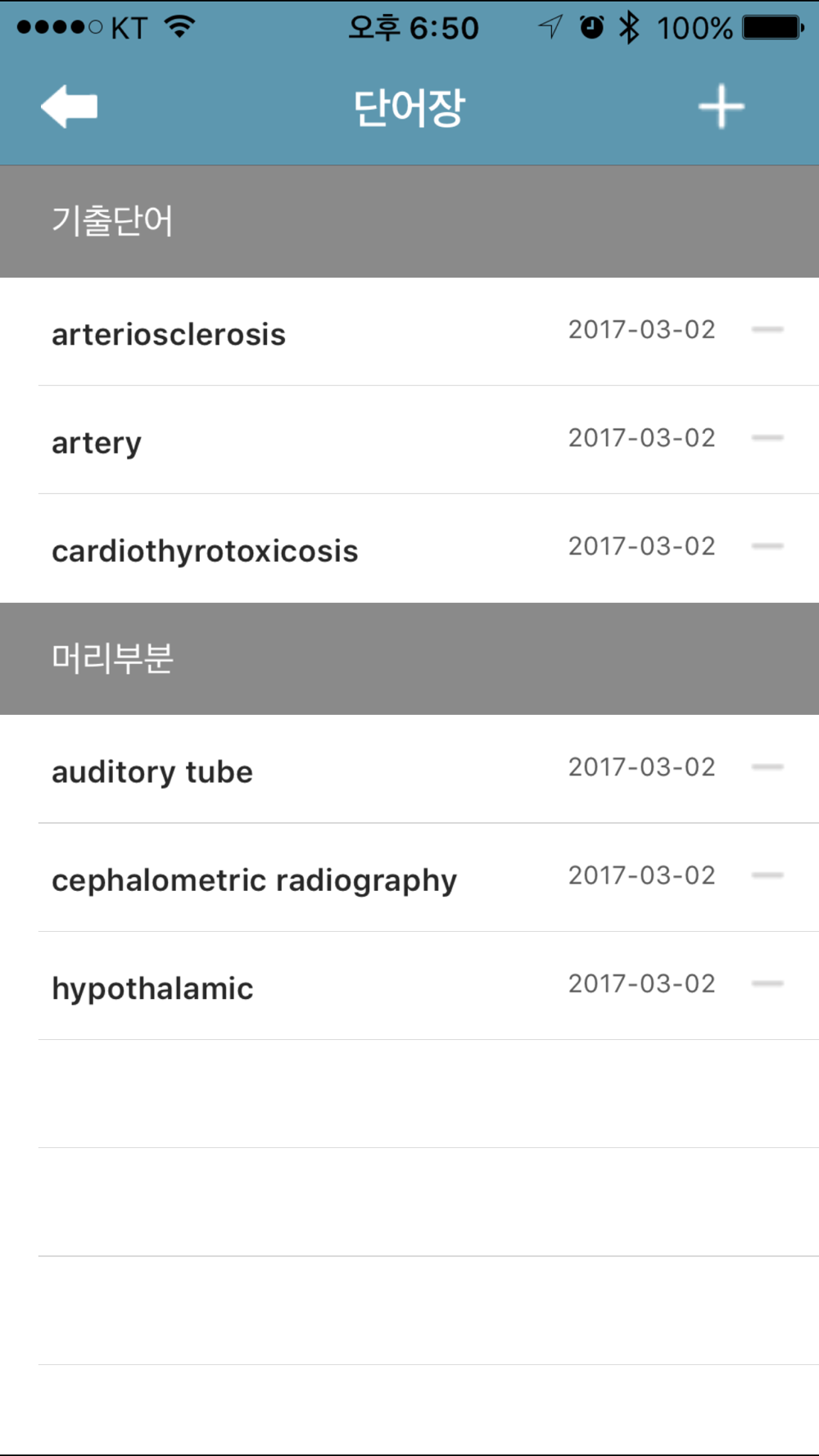The width and height of the screenshot is (819, 1456).
Task: Tap the minus icon next to artery
Action: click(767, 438)
